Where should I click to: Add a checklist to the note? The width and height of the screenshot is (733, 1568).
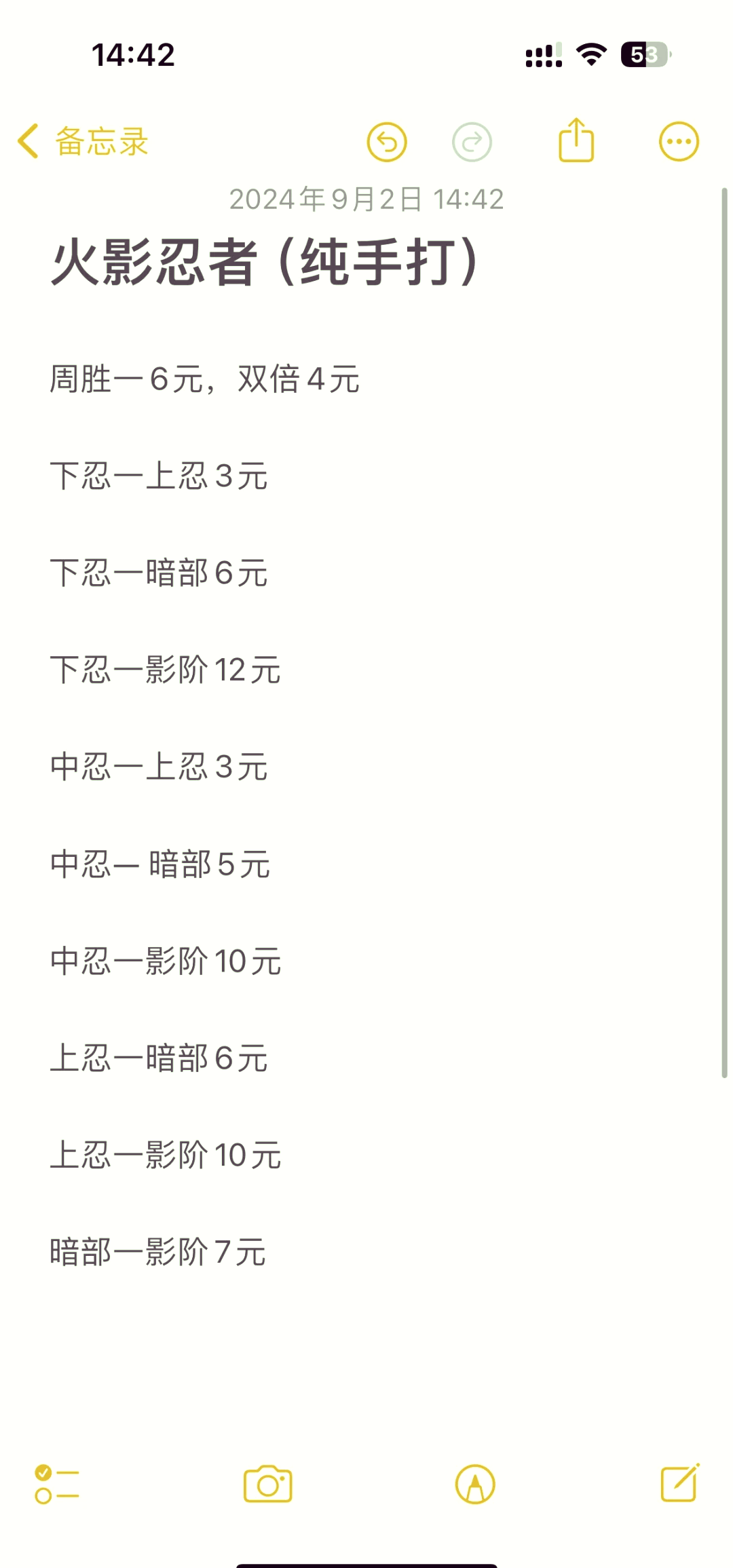pos(57,1485)
